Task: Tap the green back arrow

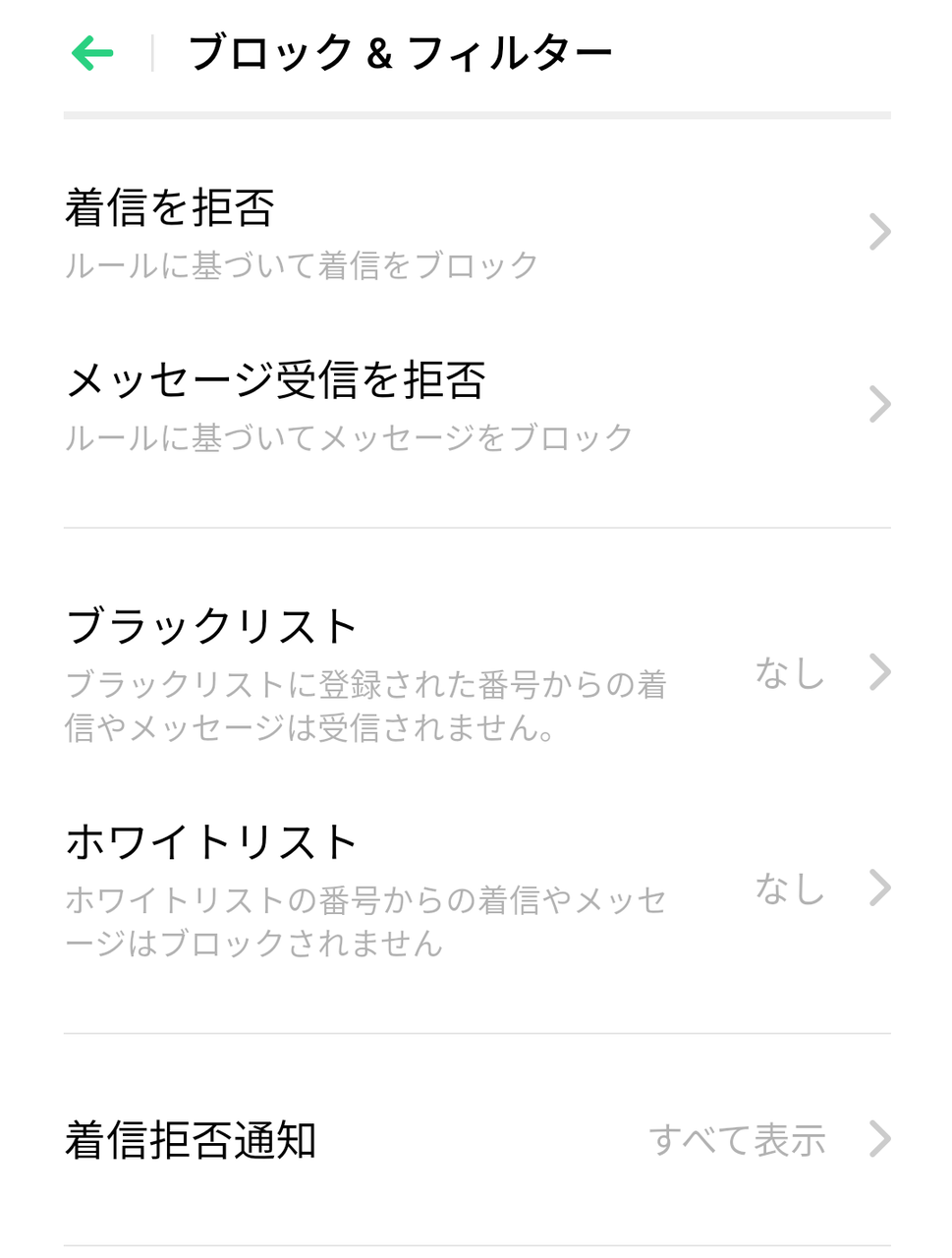Action: (x=90, y=51)
